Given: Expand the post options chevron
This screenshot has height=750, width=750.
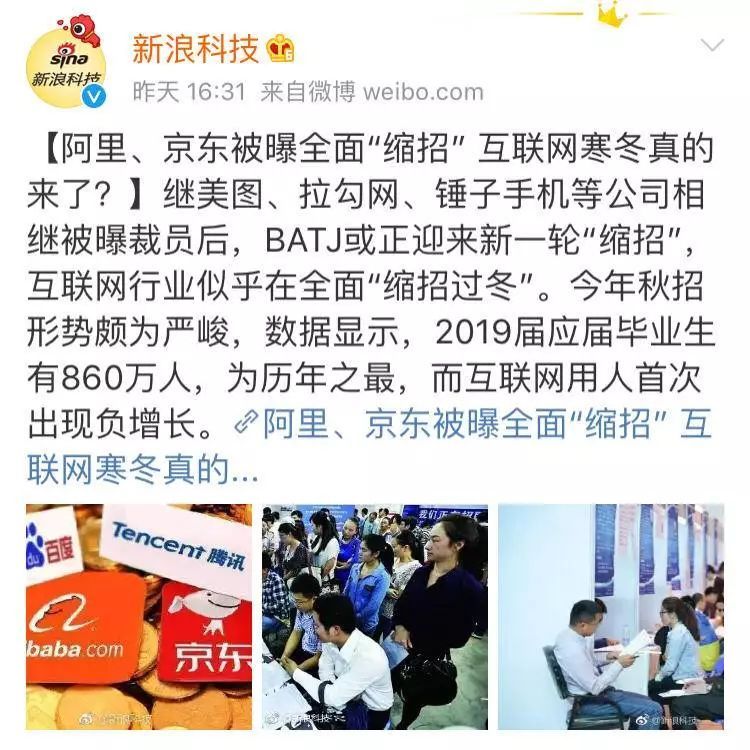Looking at the screenshot, I should [712, 46].
